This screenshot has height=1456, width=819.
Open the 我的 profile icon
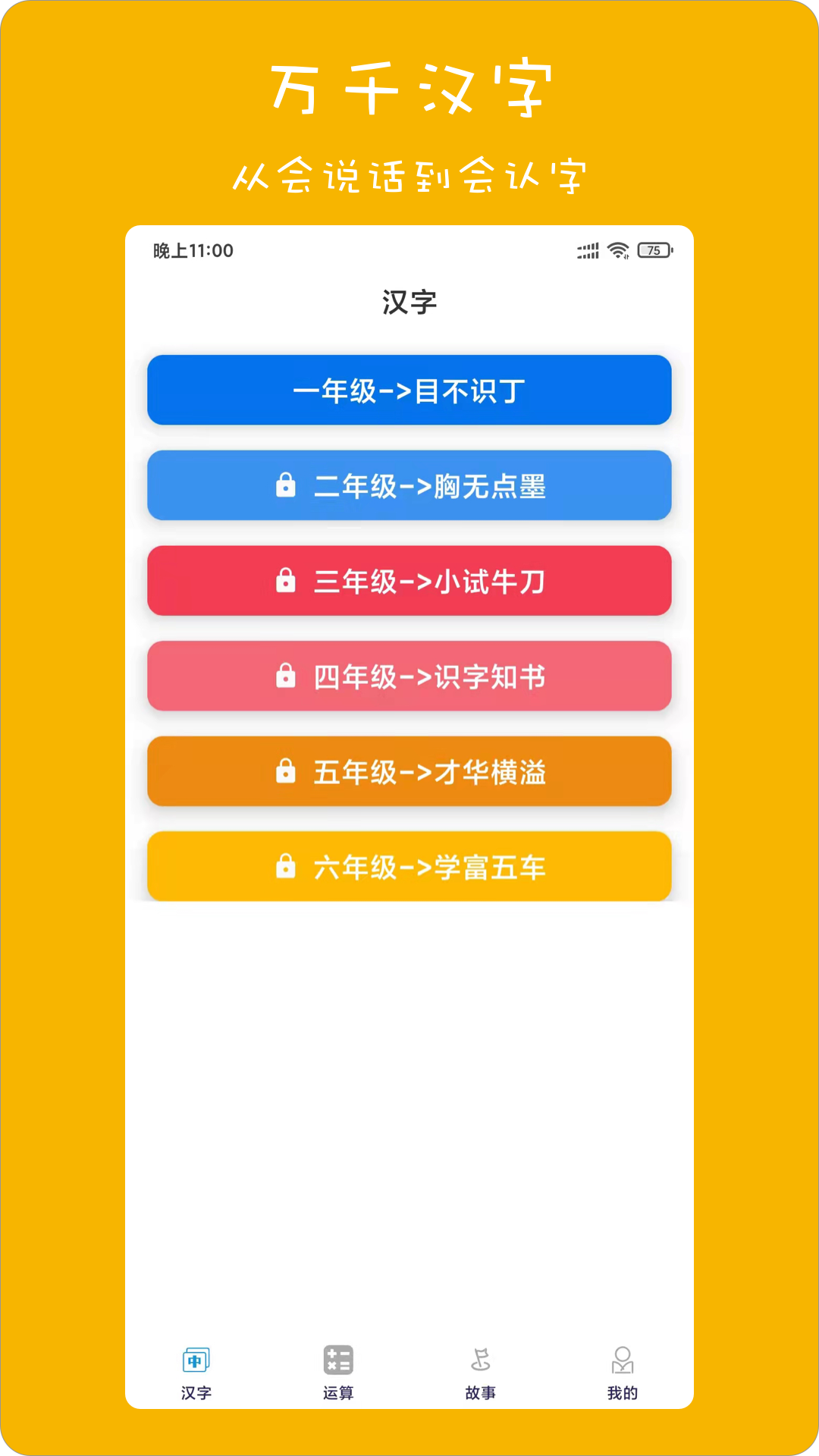point(622,1361)
